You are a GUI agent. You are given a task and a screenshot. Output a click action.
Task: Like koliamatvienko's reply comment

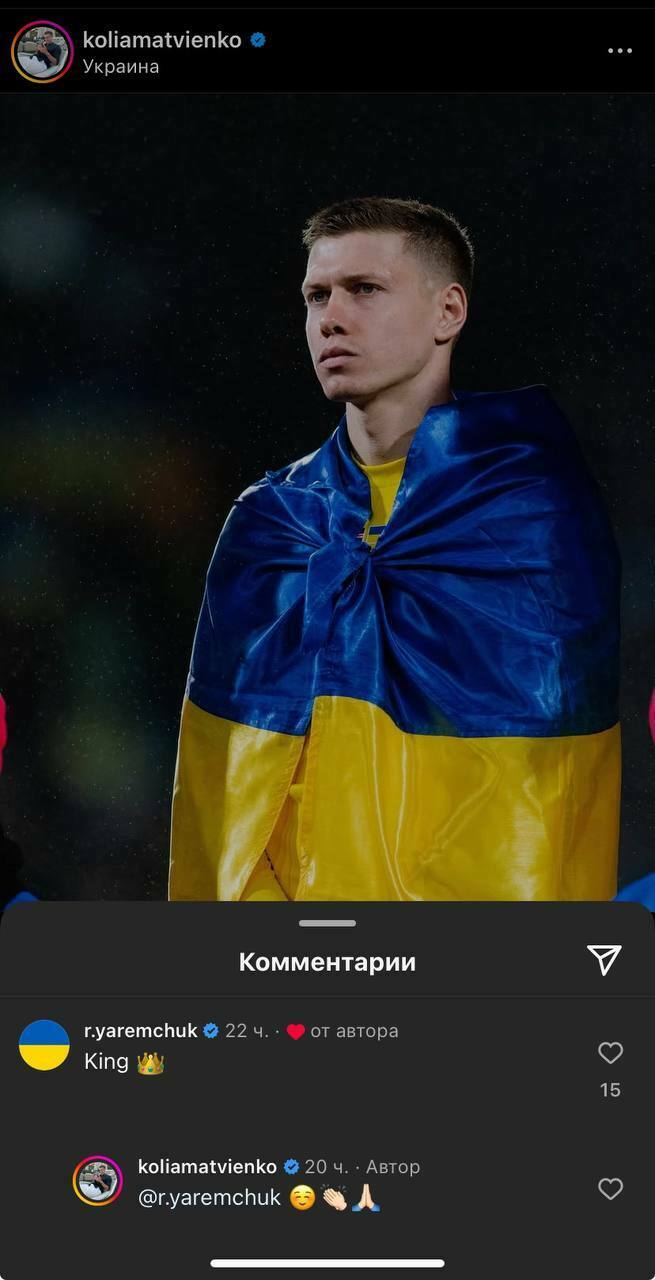(610, 1188)
